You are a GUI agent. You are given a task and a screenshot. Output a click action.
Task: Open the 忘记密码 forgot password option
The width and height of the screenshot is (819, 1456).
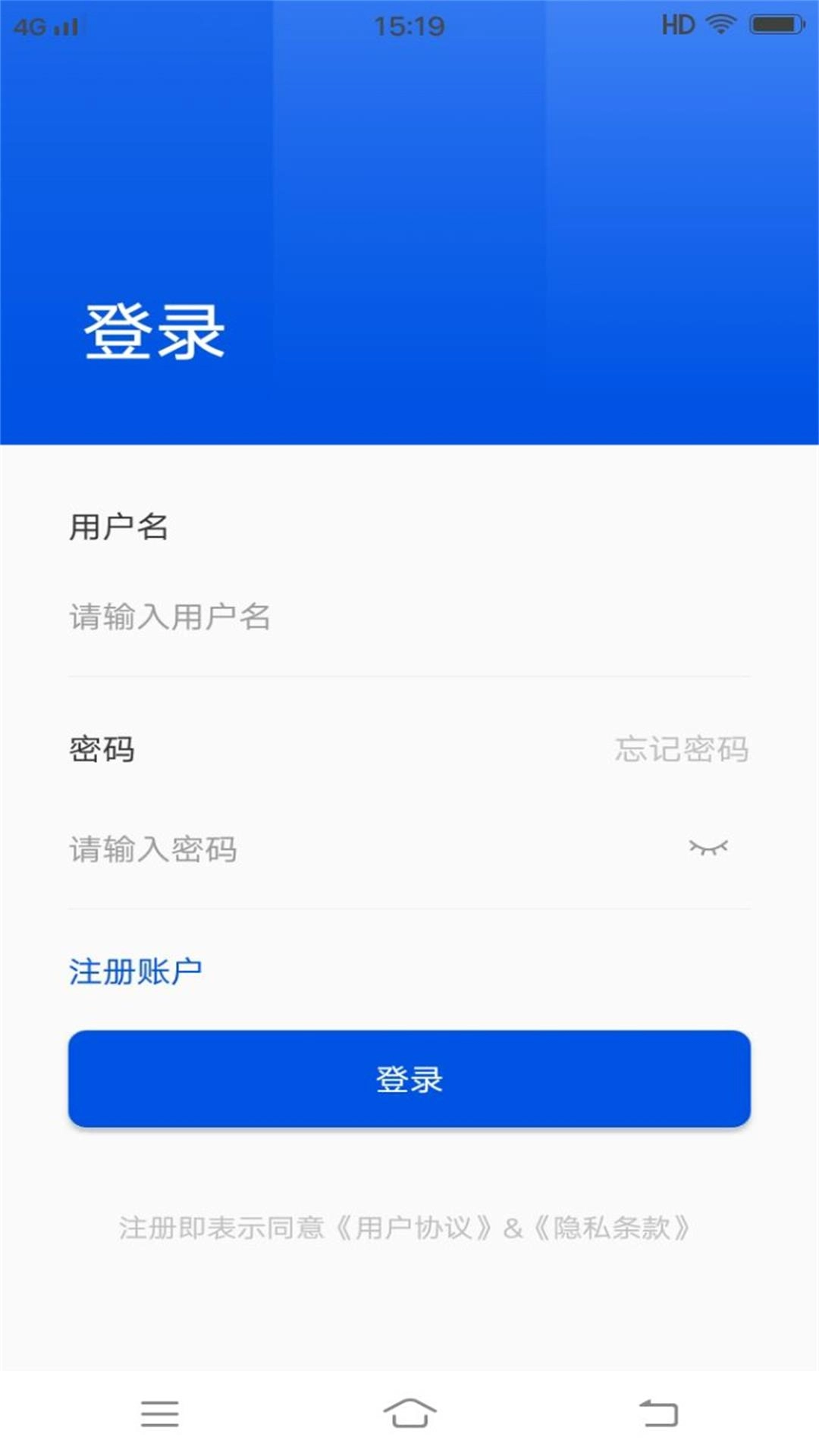click(681, 752)
